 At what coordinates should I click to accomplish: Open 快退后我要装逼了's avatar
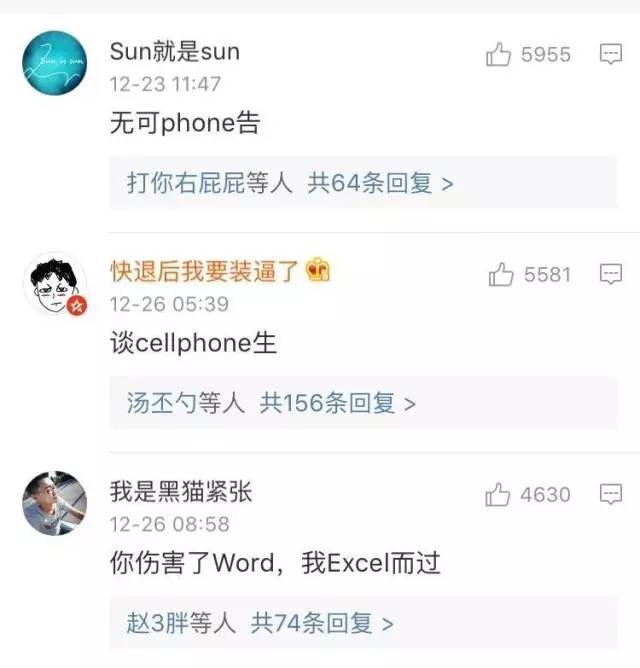[x=54, y=284]
